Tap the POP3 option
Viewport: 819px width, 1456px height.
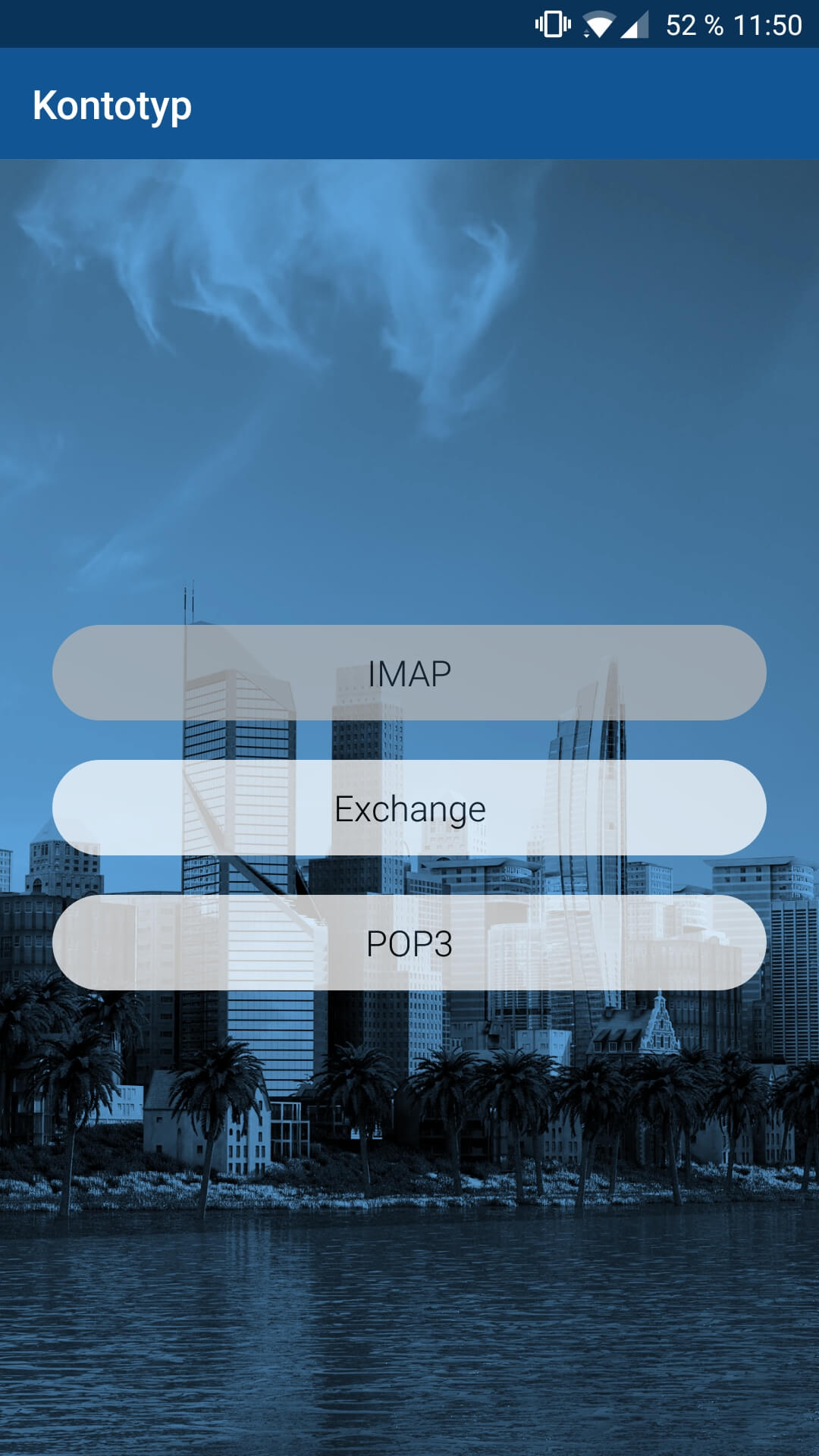[x=409, y=943]
